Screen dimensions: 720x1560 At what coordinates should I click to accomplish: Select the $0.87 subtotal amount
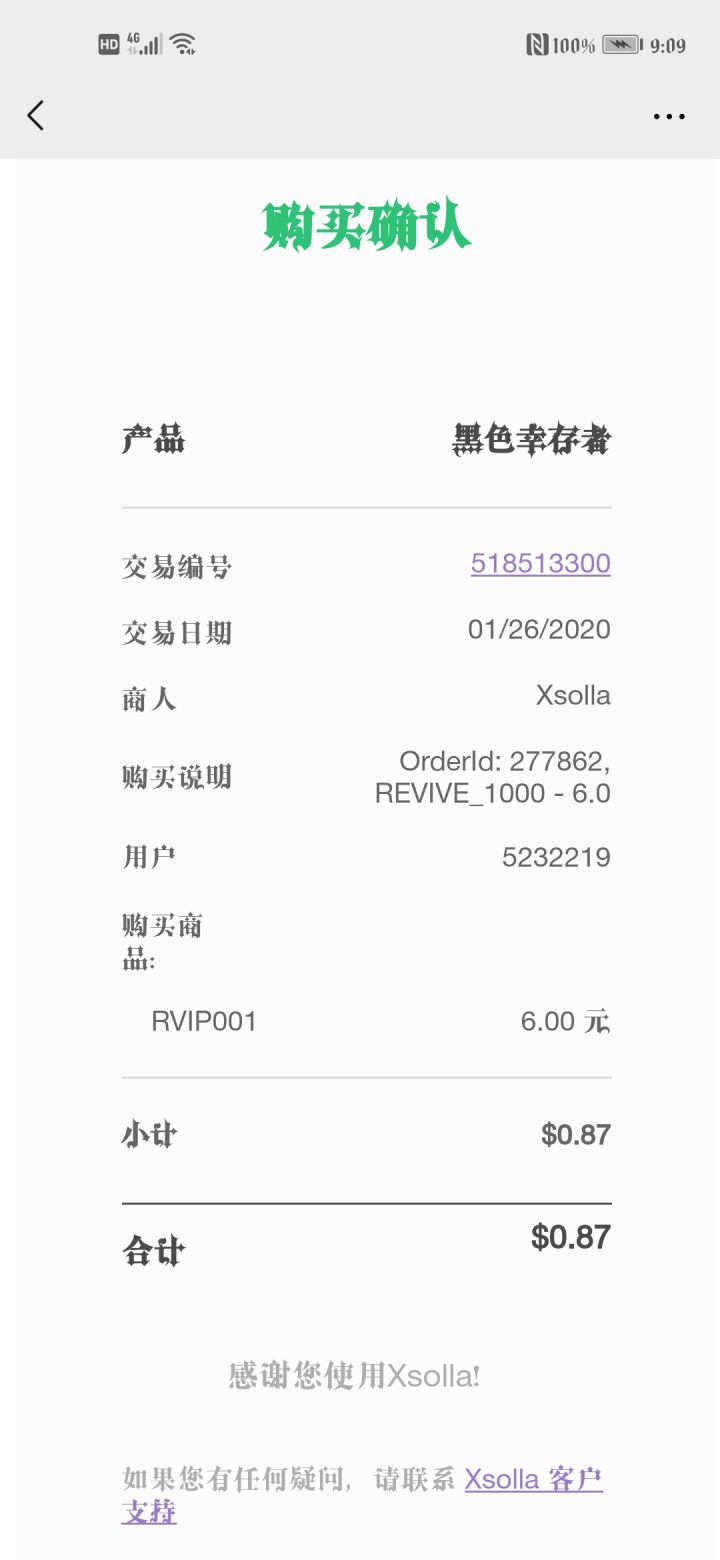click(575, 1133)
